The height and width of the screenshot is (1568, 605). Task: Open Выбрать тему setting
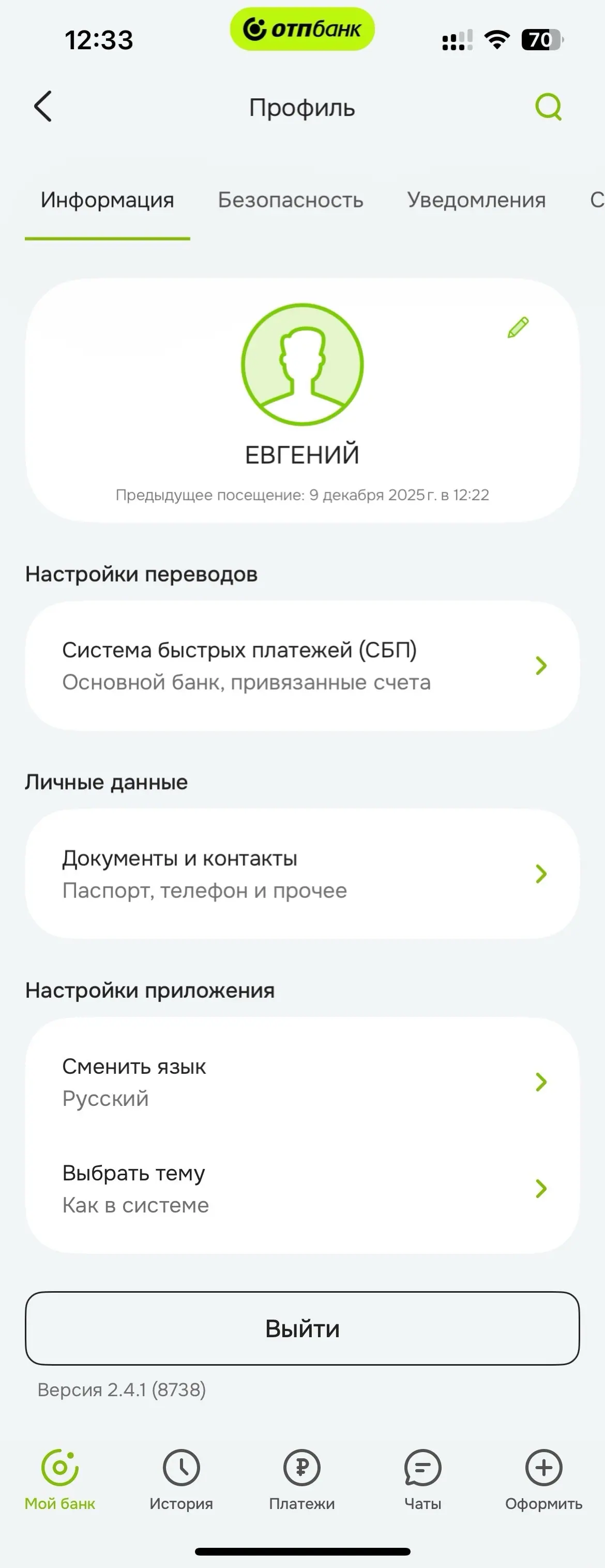click(301, 1188)
